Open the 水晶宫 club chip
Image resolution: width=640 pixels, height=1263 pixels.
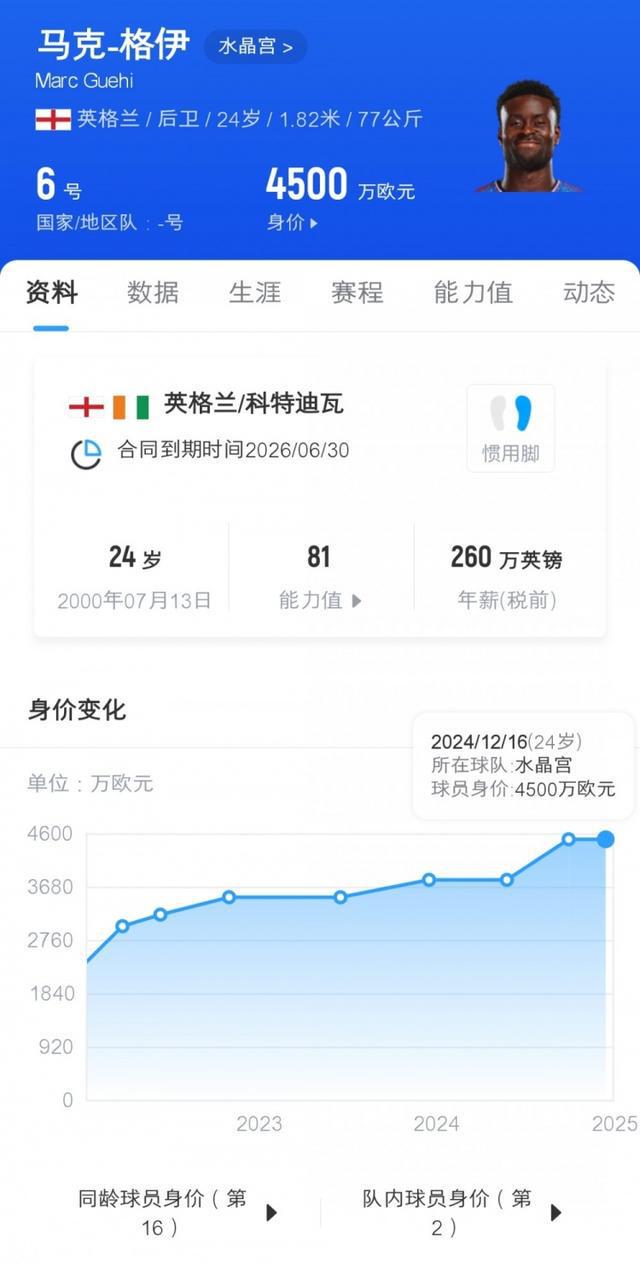256,46
